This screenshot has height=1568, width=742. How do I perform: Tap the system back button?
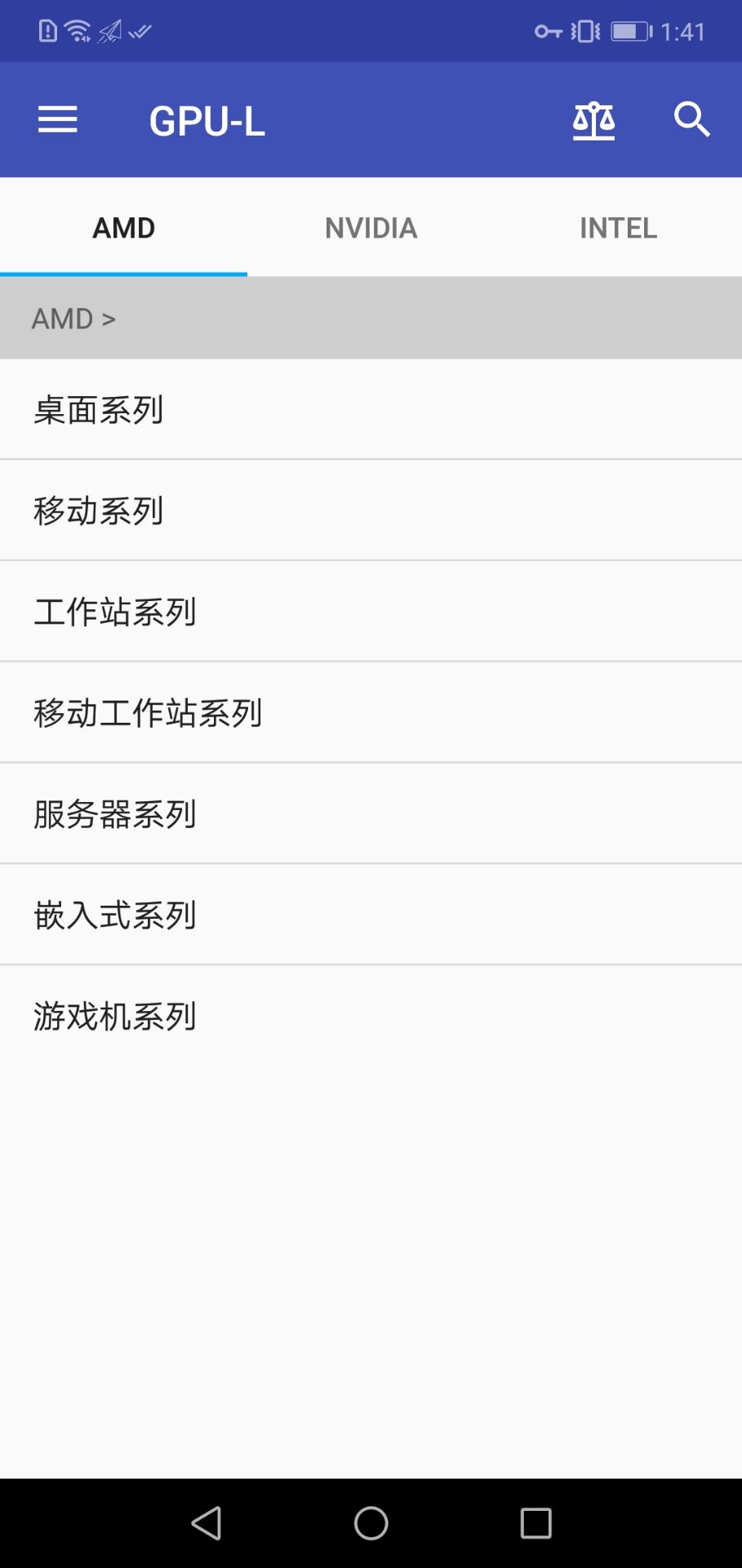point(207,1523)
